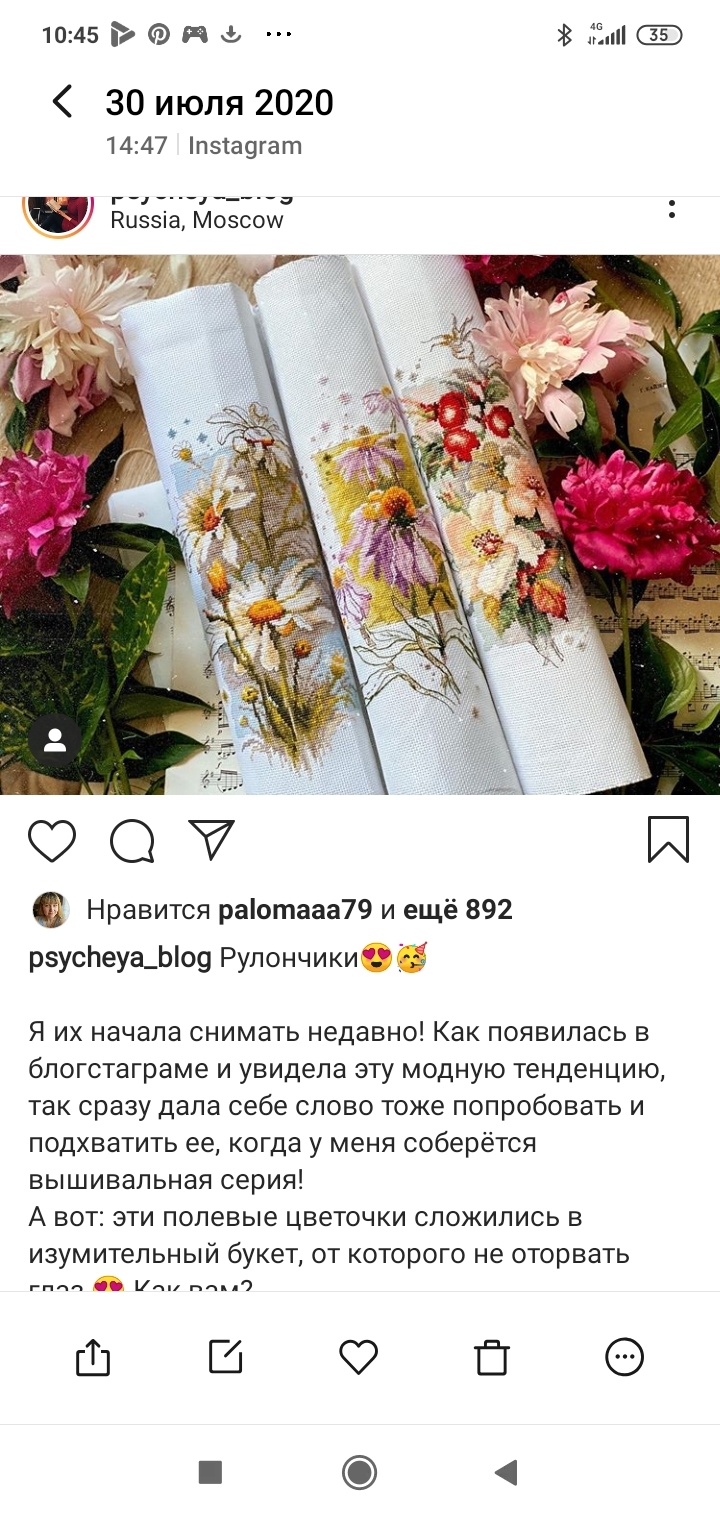Edit this image

[226, 1357]
